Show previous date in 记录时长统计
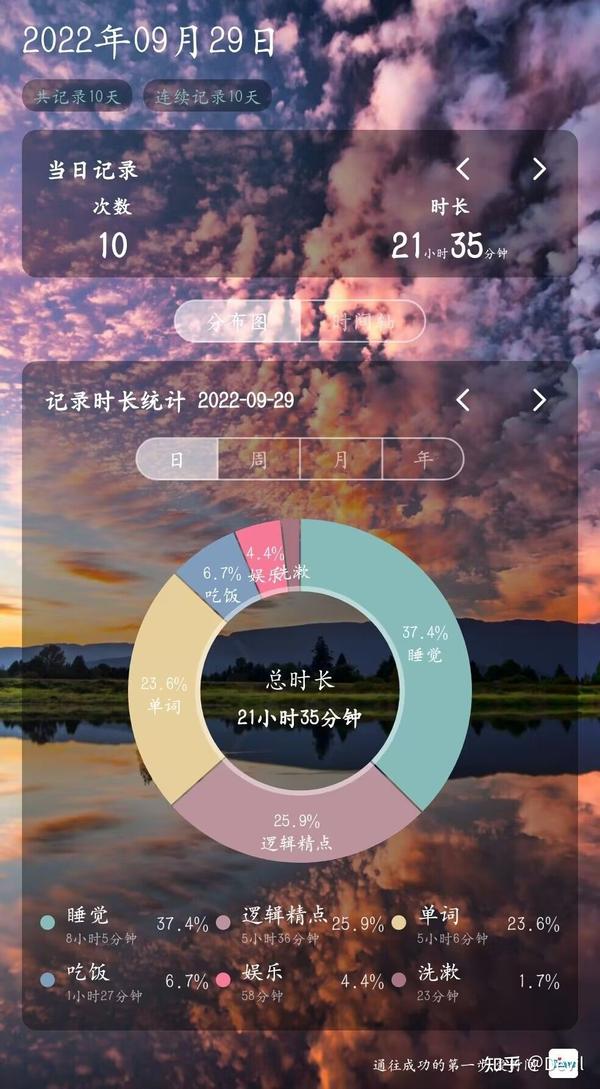This screenshot has width=600, height=1089. [463, 400]
